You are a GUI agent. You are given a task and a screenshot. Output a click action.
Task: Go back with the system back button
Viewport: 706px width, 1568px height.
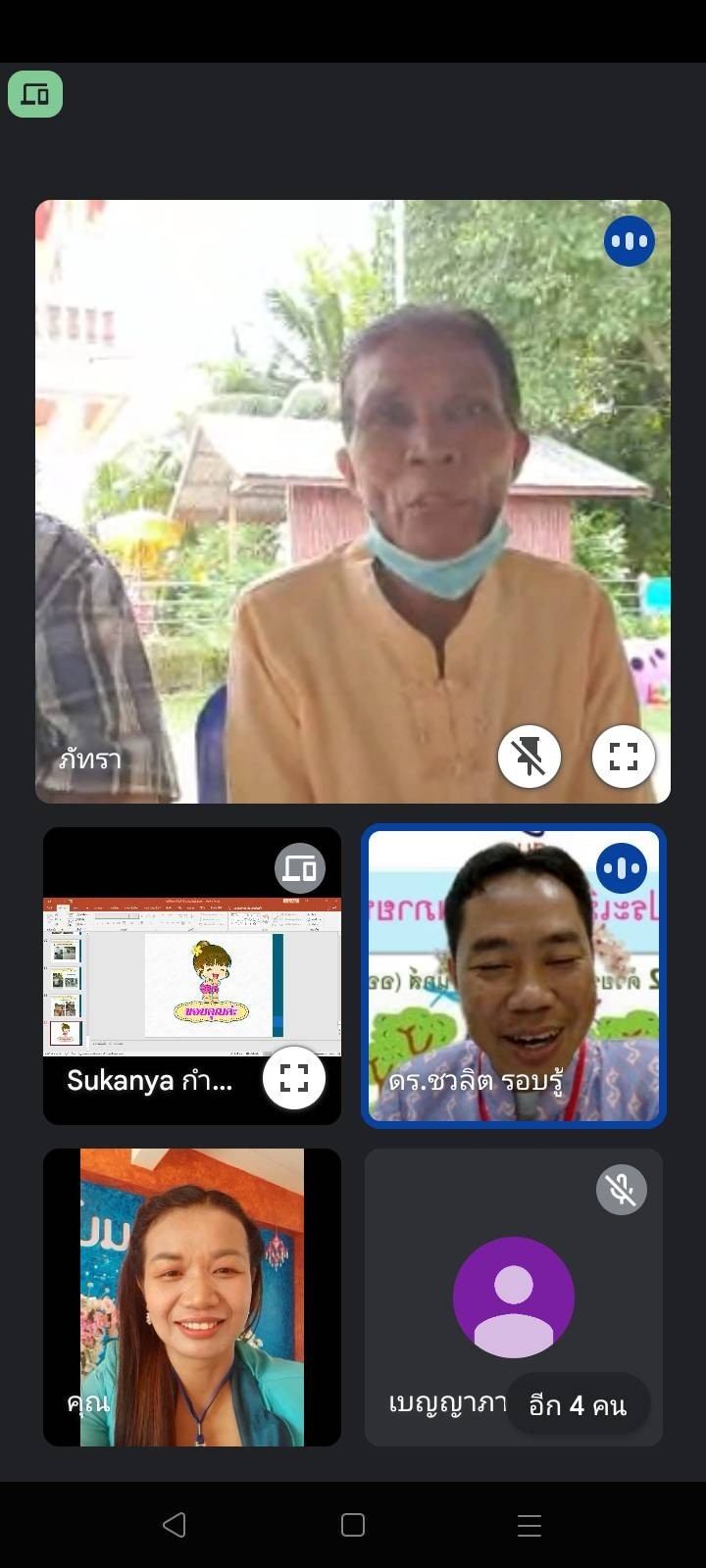pyautogui.click(x=175, y=1525)
